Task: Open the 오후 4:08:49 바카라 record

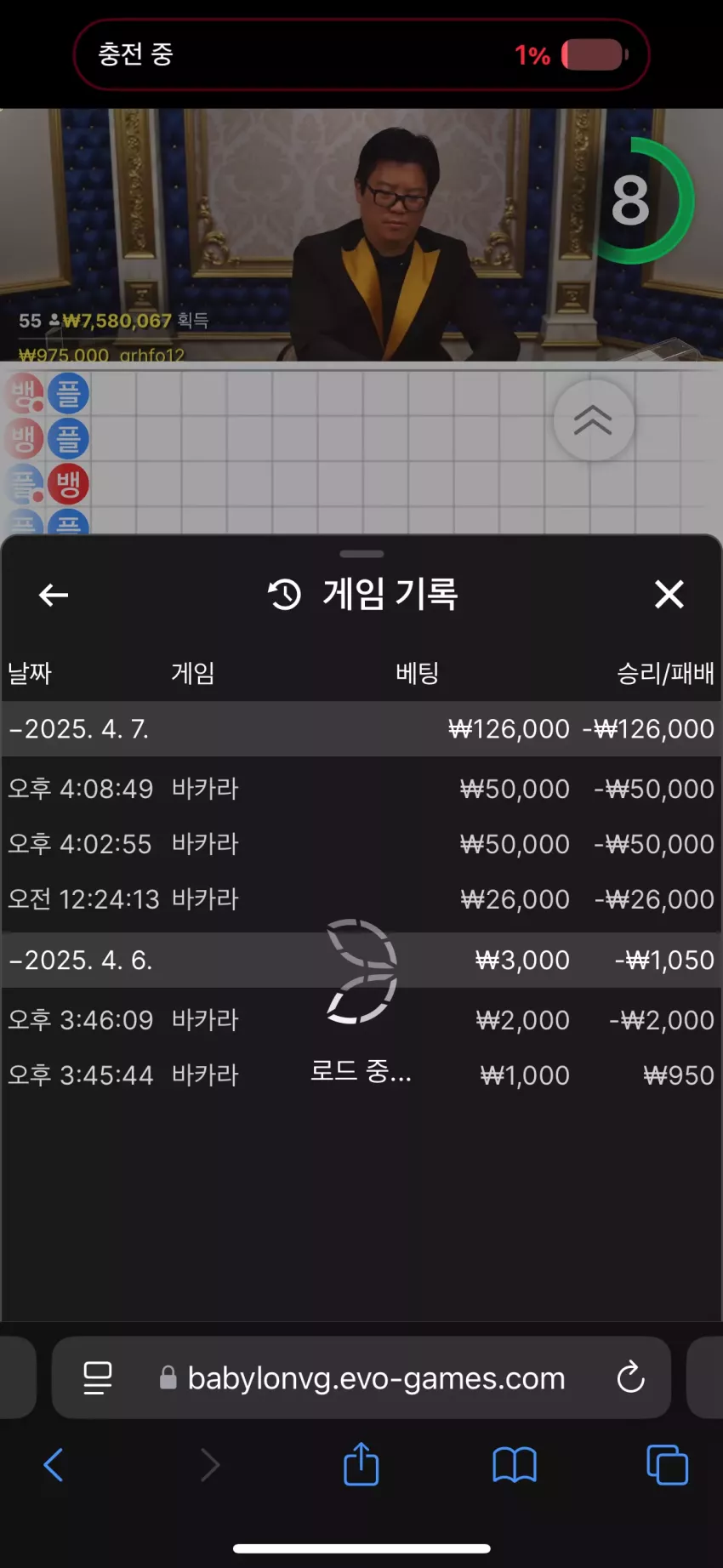Action: point(361,789)
